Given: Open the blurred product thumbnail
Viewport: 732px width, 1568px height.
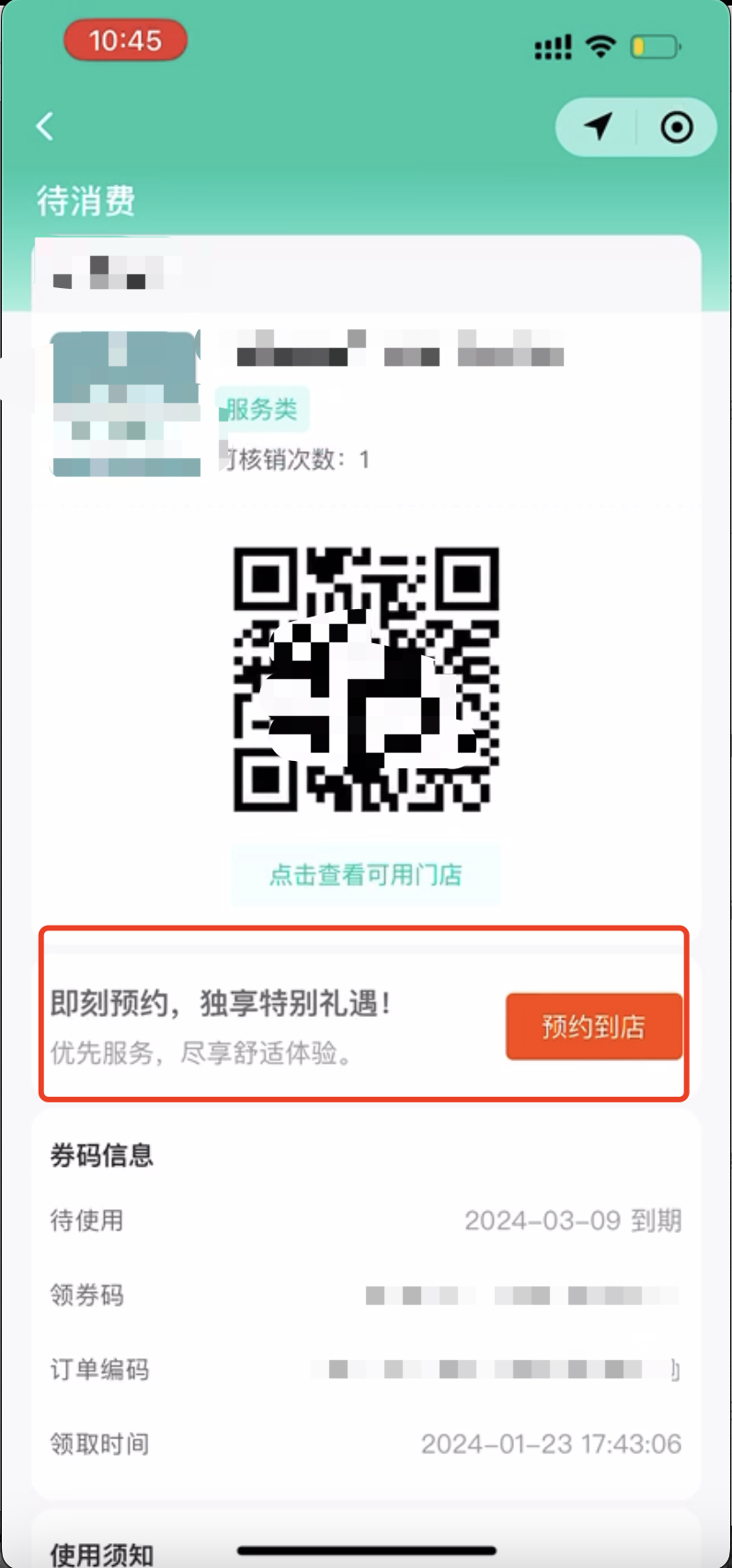Looking at the screenshot, I should pyautogui.click(x=126, y=403).
